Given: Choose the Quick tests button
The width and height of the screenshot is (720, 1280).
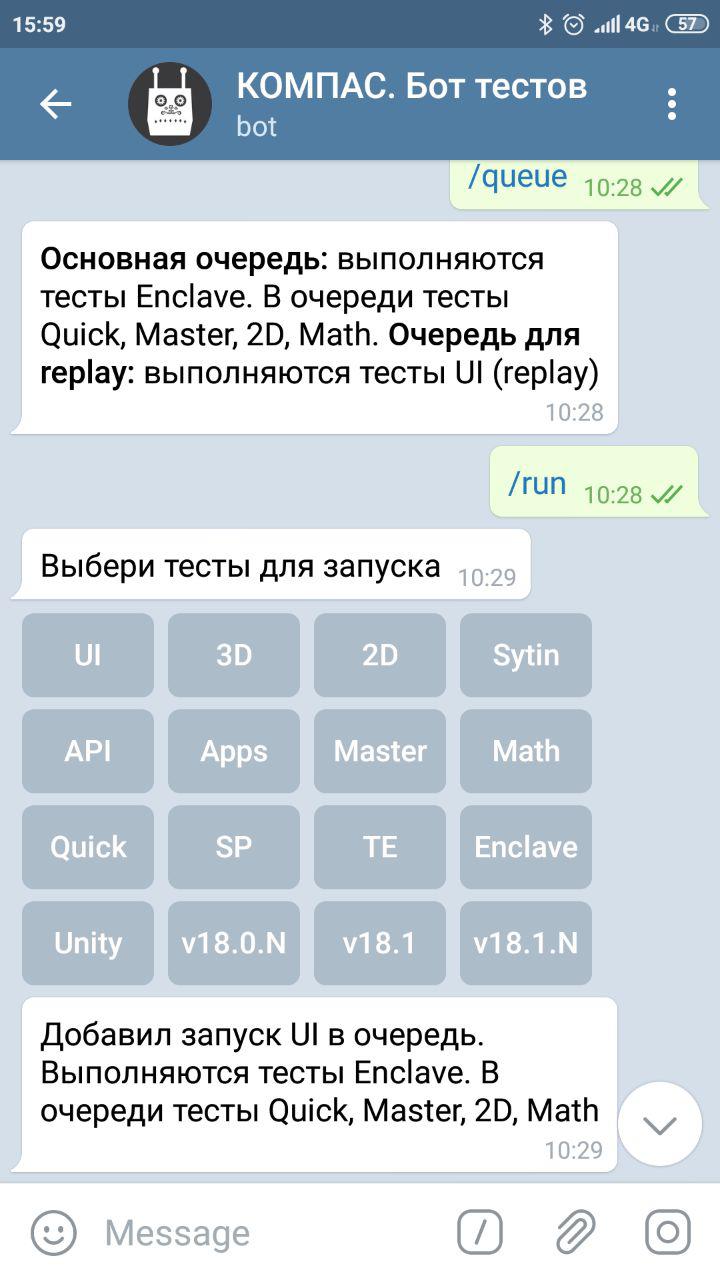Looking at the screenshot, I should click(x=88, y=847).
